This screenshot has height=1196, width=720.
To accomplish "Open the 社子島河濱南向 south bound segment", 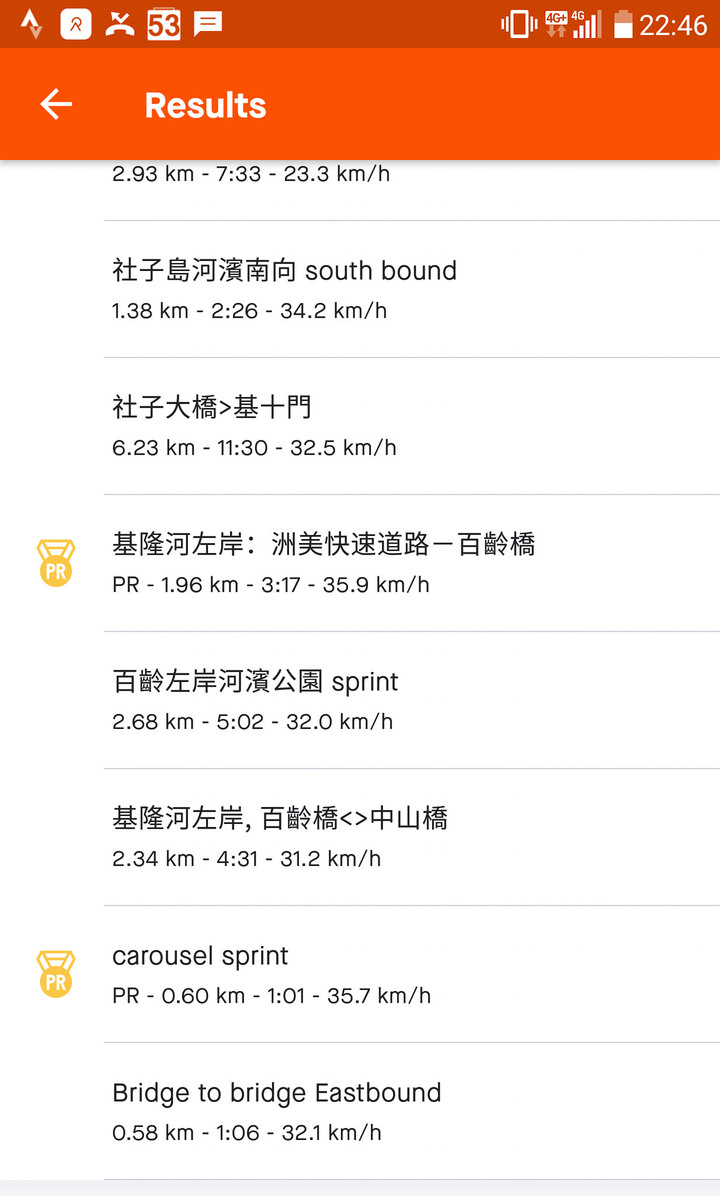I will tap(360, 289).
